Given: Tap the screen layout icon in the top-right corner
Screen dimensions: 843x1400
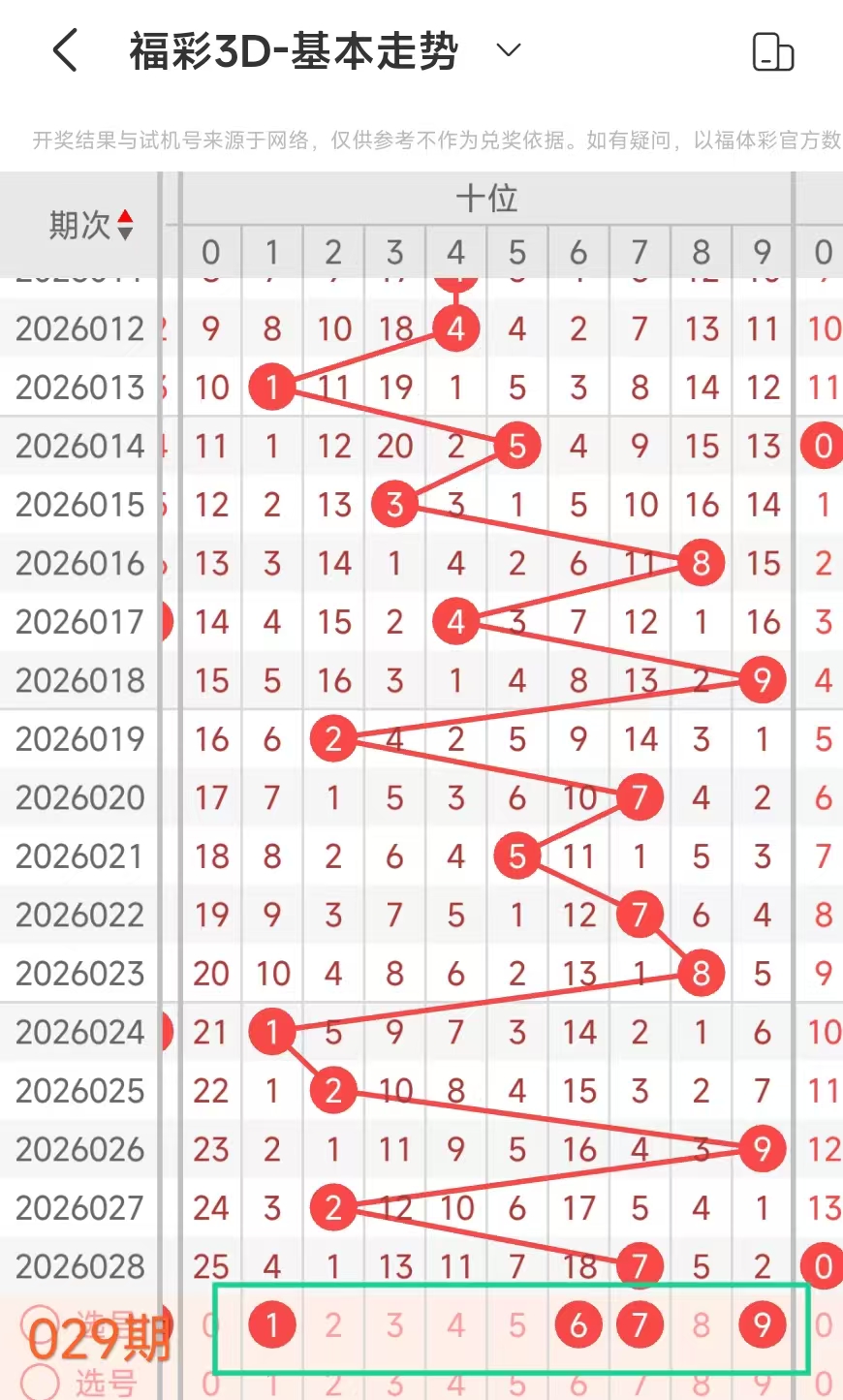Looking at the screenshot, I should click(772, 52).
